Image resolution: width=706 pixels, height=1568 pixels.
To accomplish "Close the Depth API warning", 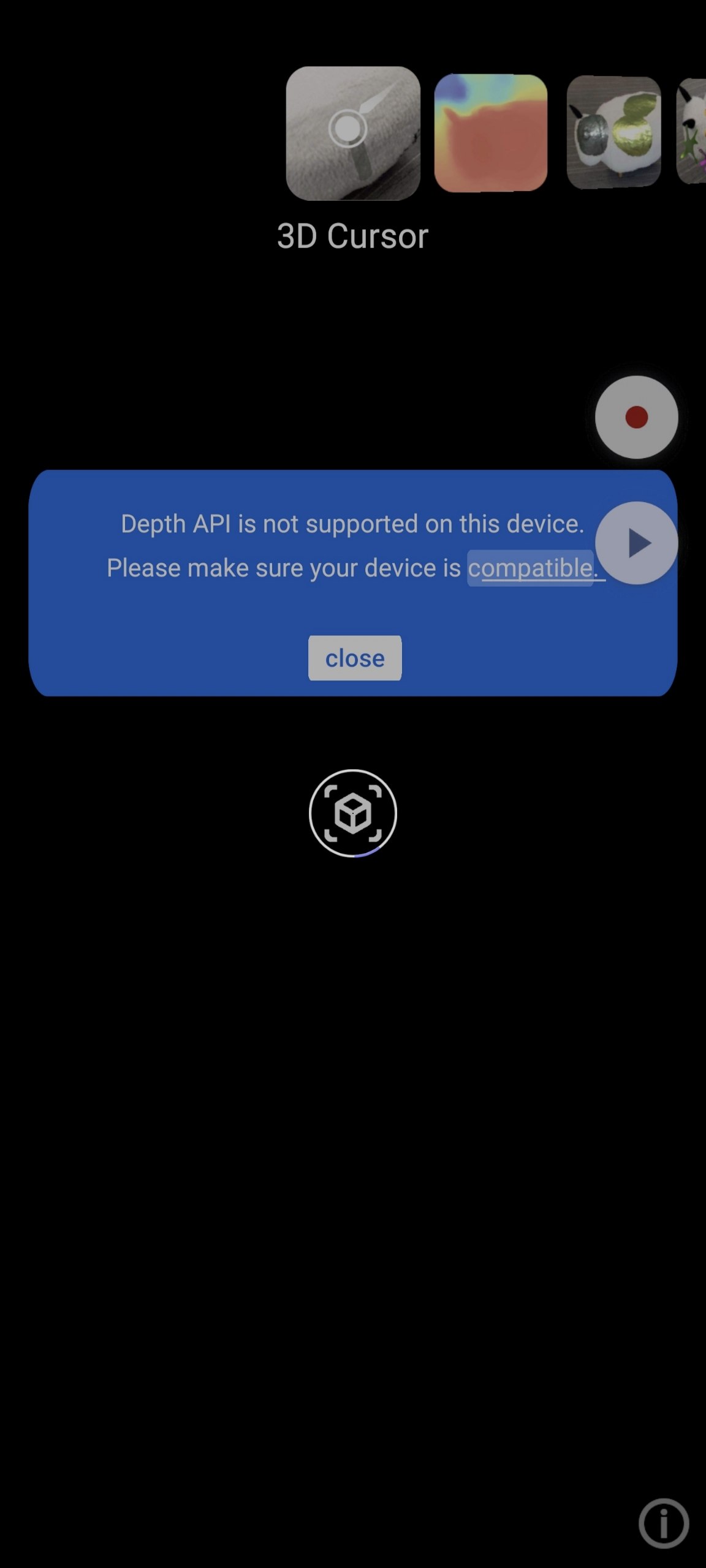I will (x=355, y=658).
